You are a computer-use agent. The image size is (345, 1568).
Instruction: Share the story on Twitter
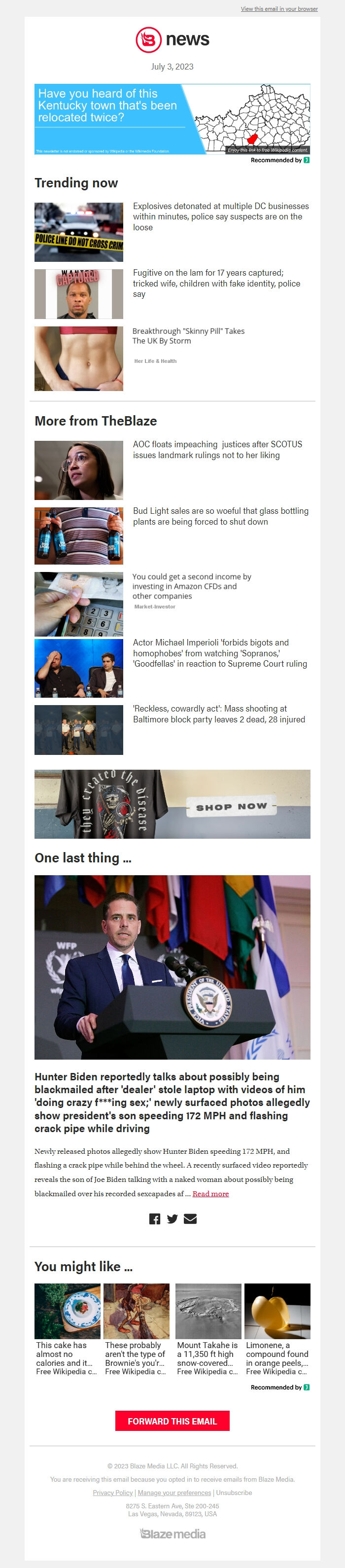pyautogui.click(x=172, y=1218)
